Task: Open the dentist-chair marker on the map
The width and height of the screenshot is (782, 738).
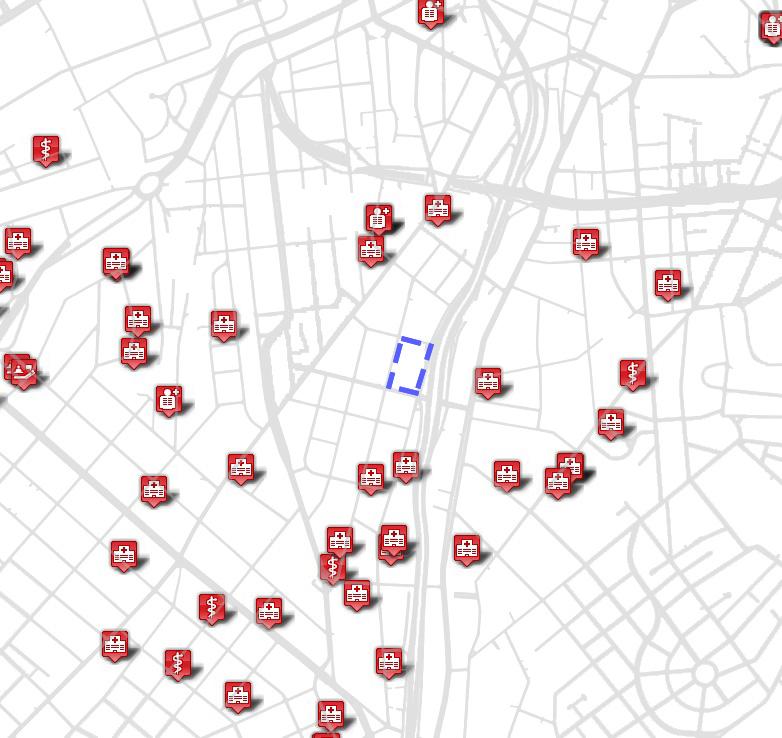Action: [x=25, y=373]
